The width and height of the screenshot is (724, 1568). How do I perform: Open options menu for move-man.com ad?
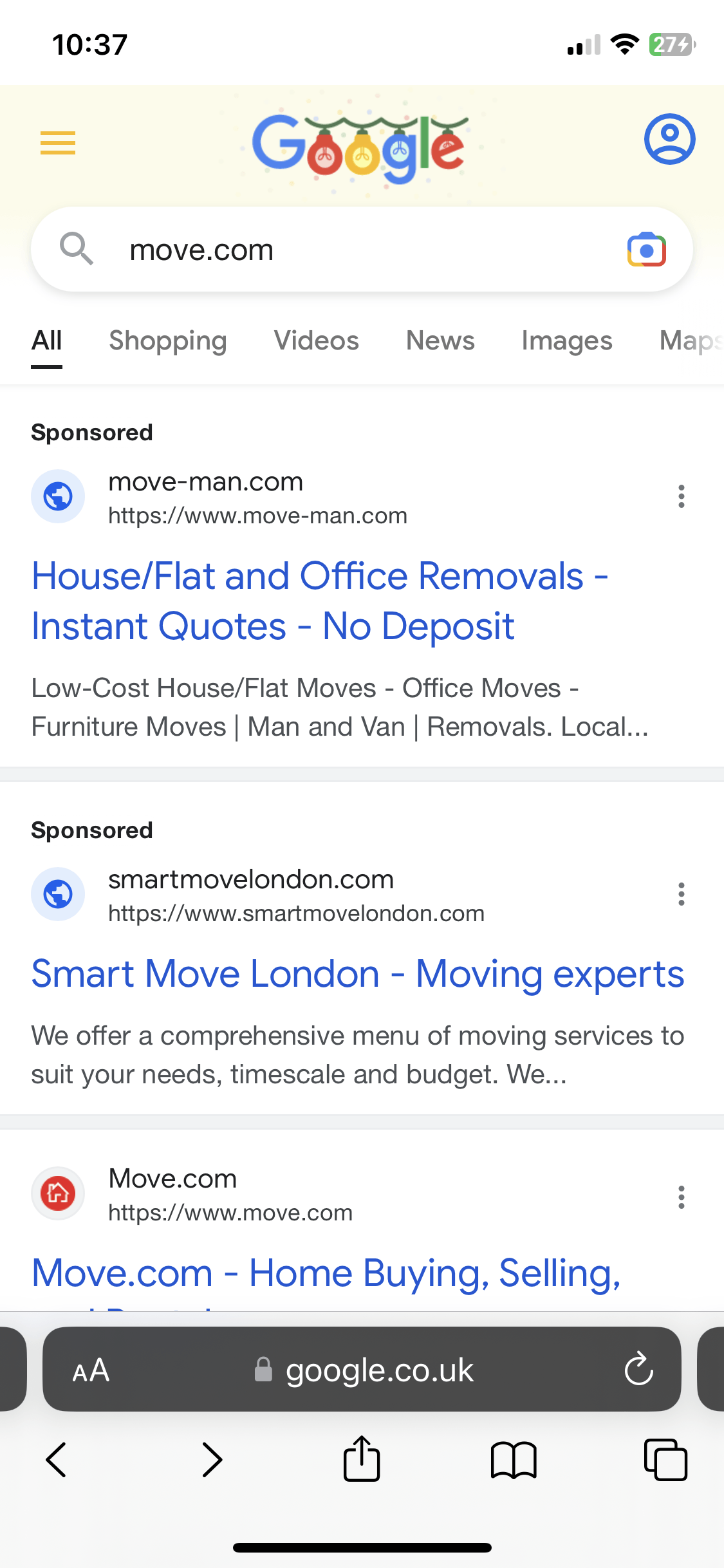tap(681, 496)
